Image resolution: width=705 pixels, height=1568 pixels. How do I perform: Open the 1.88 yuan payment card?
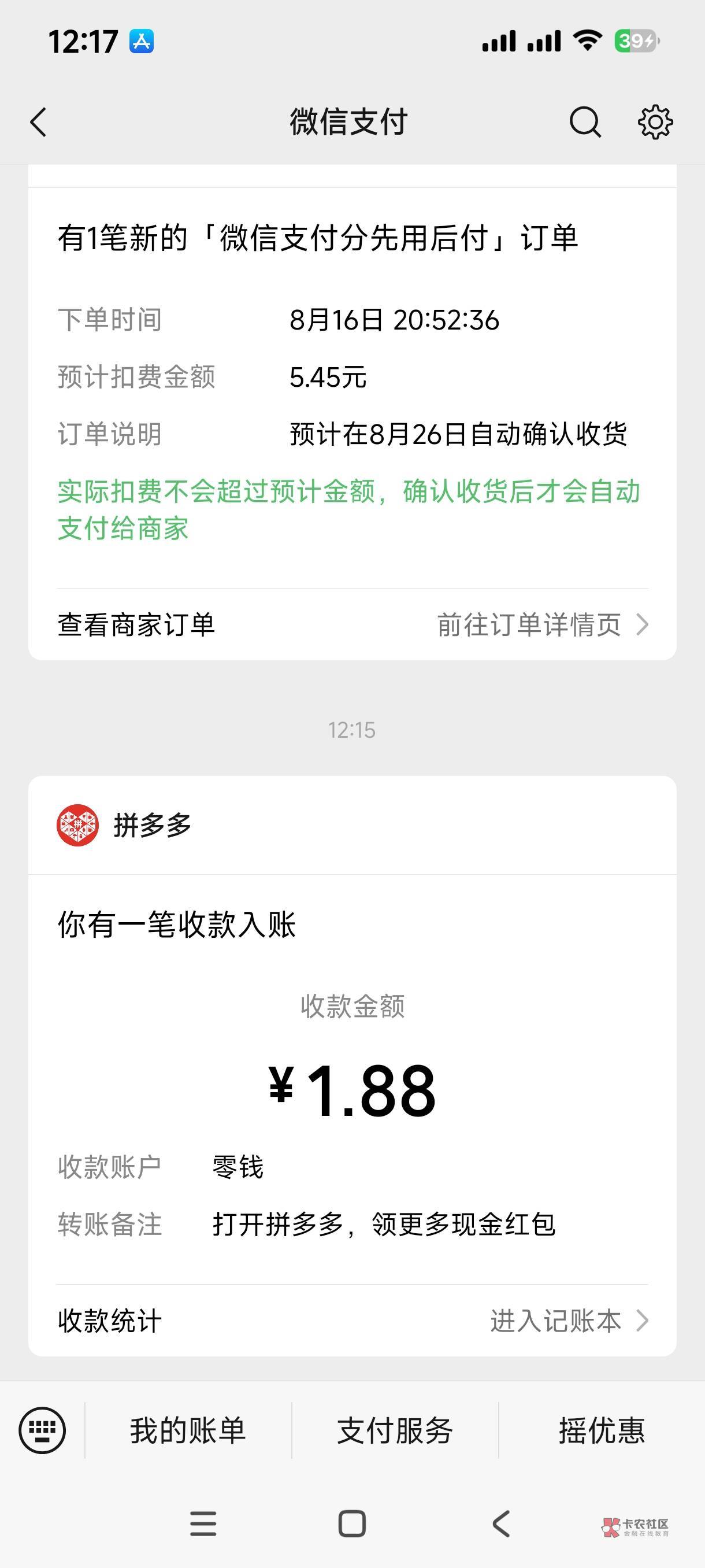click(x=352, y=1065)
